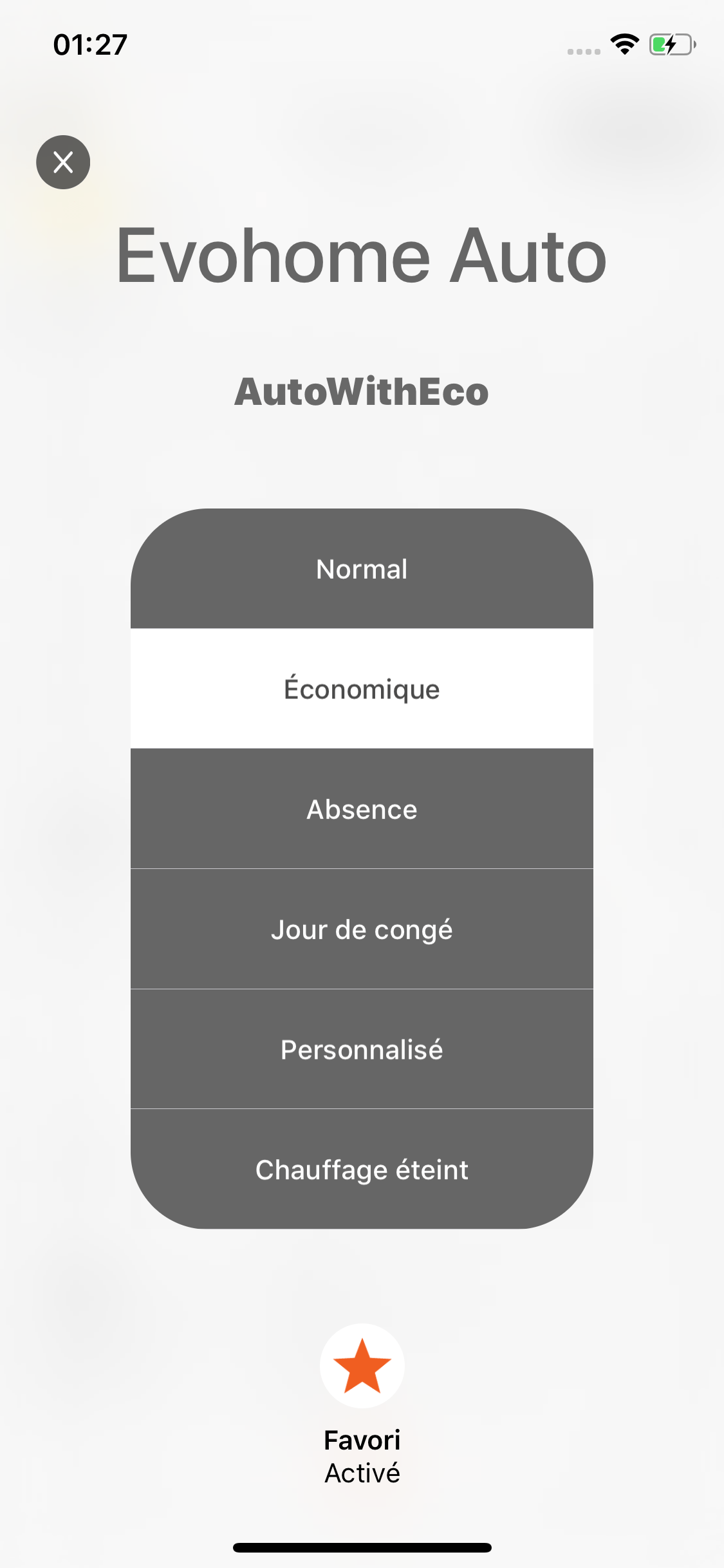
Task: Set mode to Jour de congé
Action: coord(362,929)
